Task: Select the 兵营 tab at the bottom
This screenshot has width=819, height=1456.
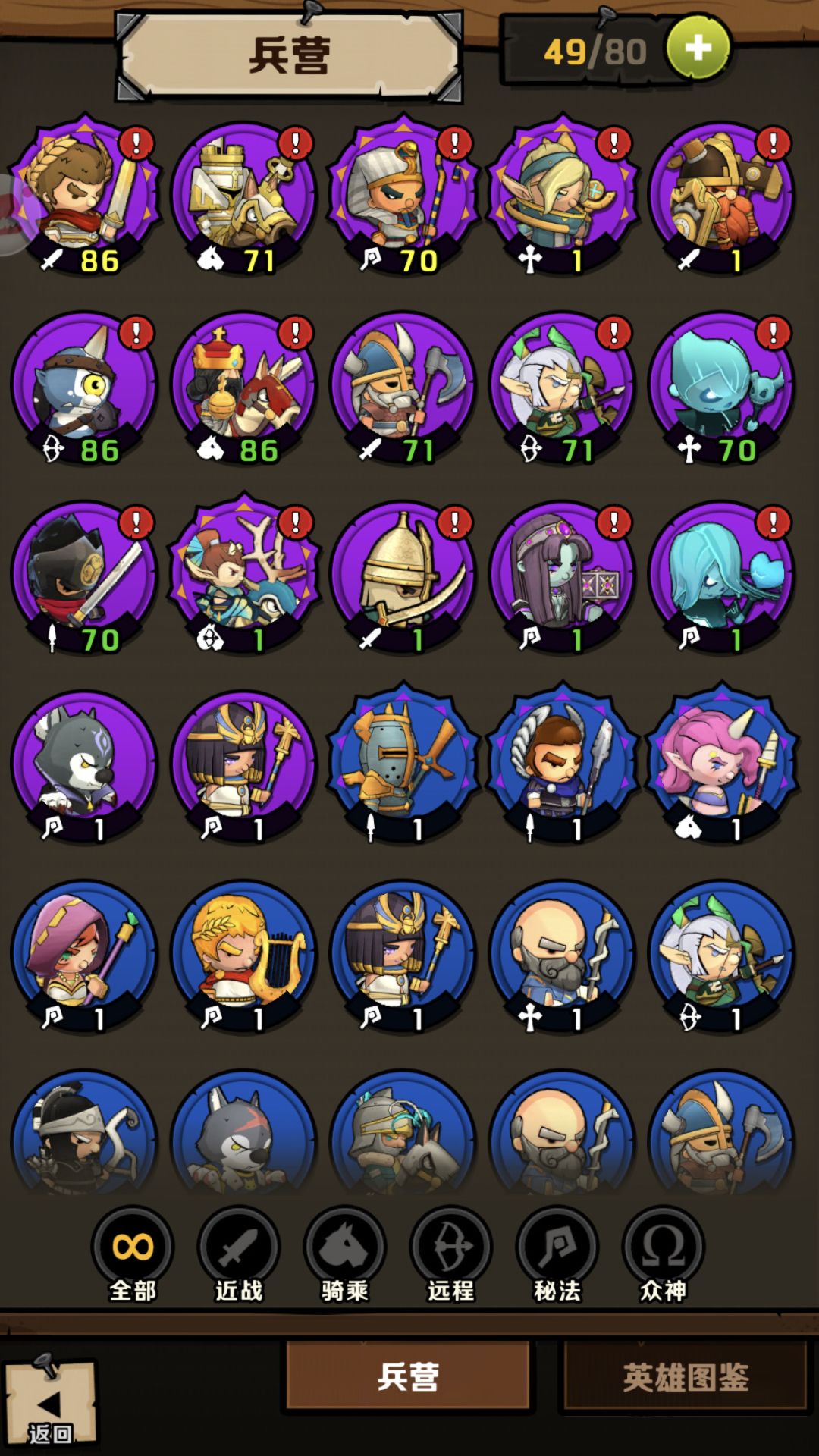Action: click(408, 1376)
